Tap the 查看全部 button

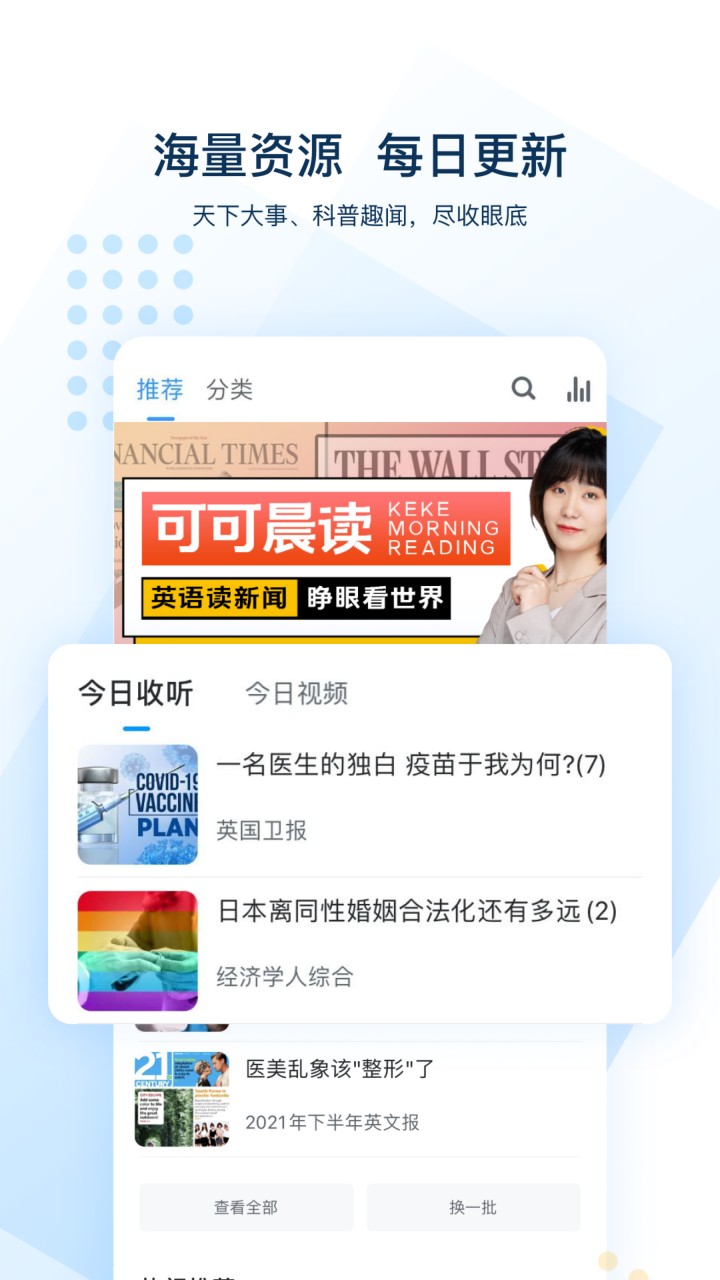(x=246, y=1207)
